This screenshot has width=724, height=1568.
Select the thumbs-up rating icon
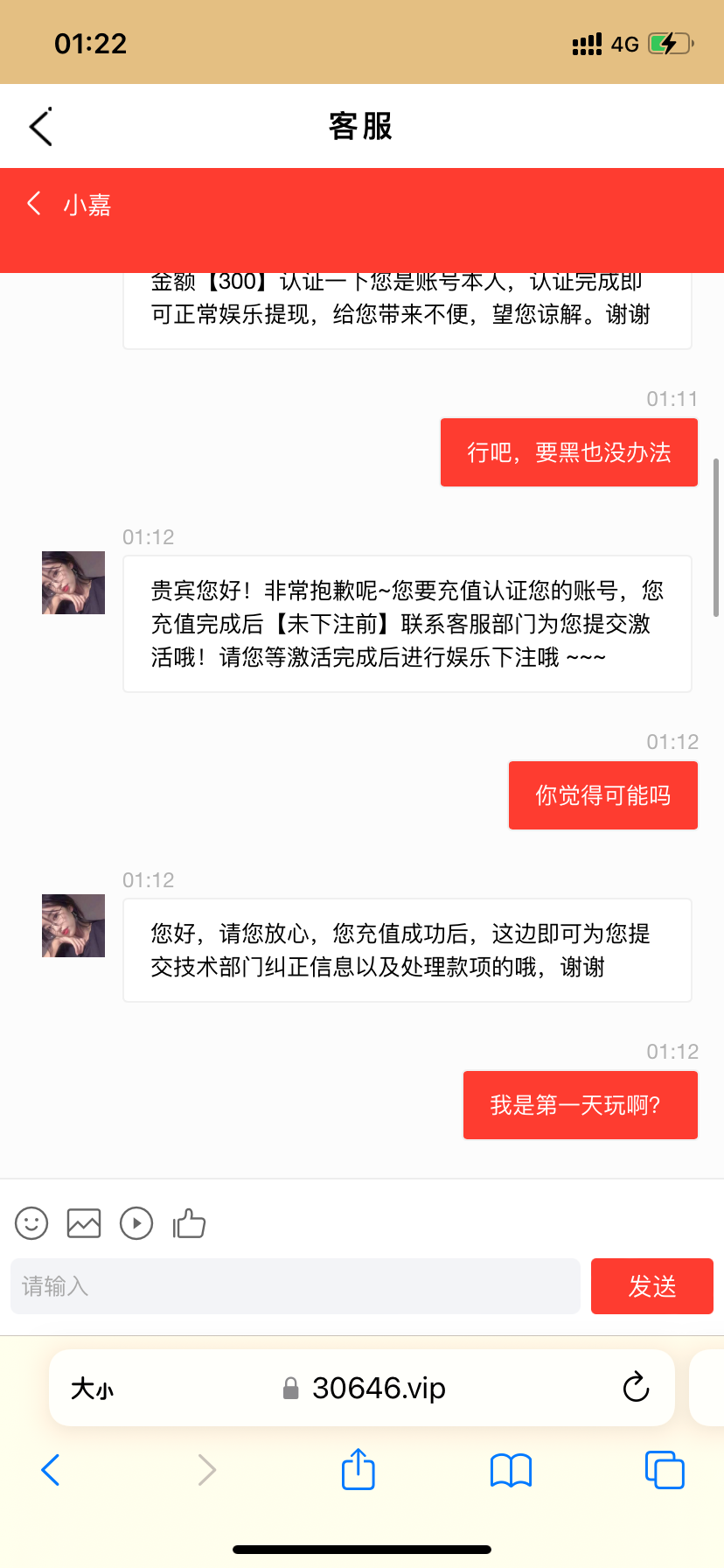click(x=189, y=1223)
